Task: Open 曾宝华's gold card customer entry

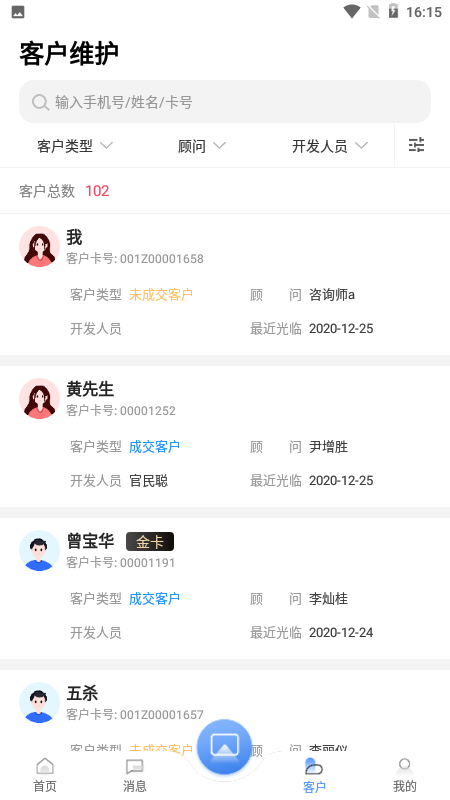Action: (x=225, y=588)
